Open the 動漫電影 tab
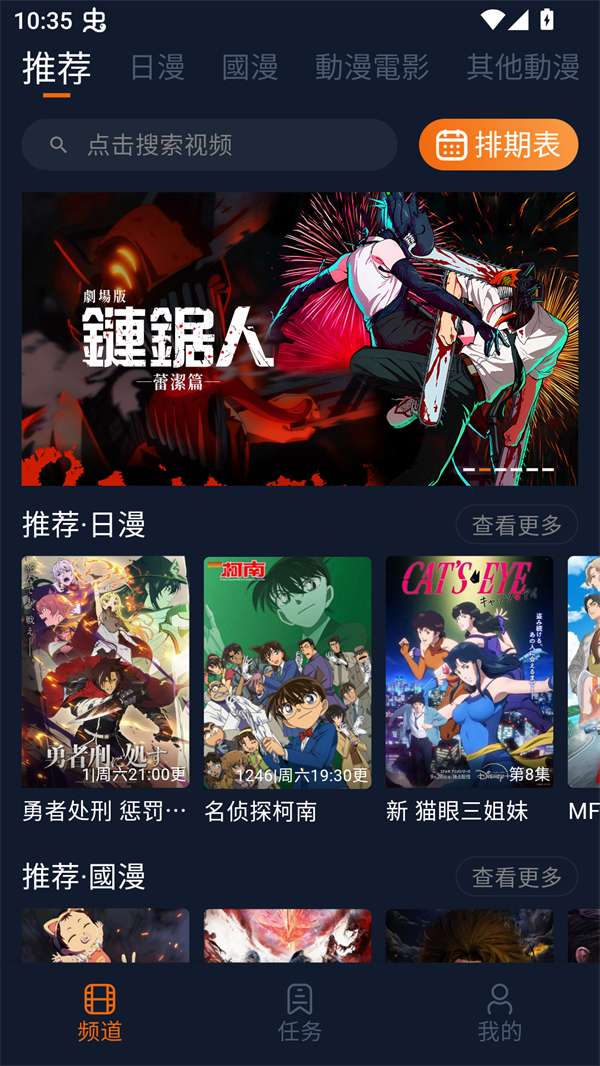 coord(371,67)
